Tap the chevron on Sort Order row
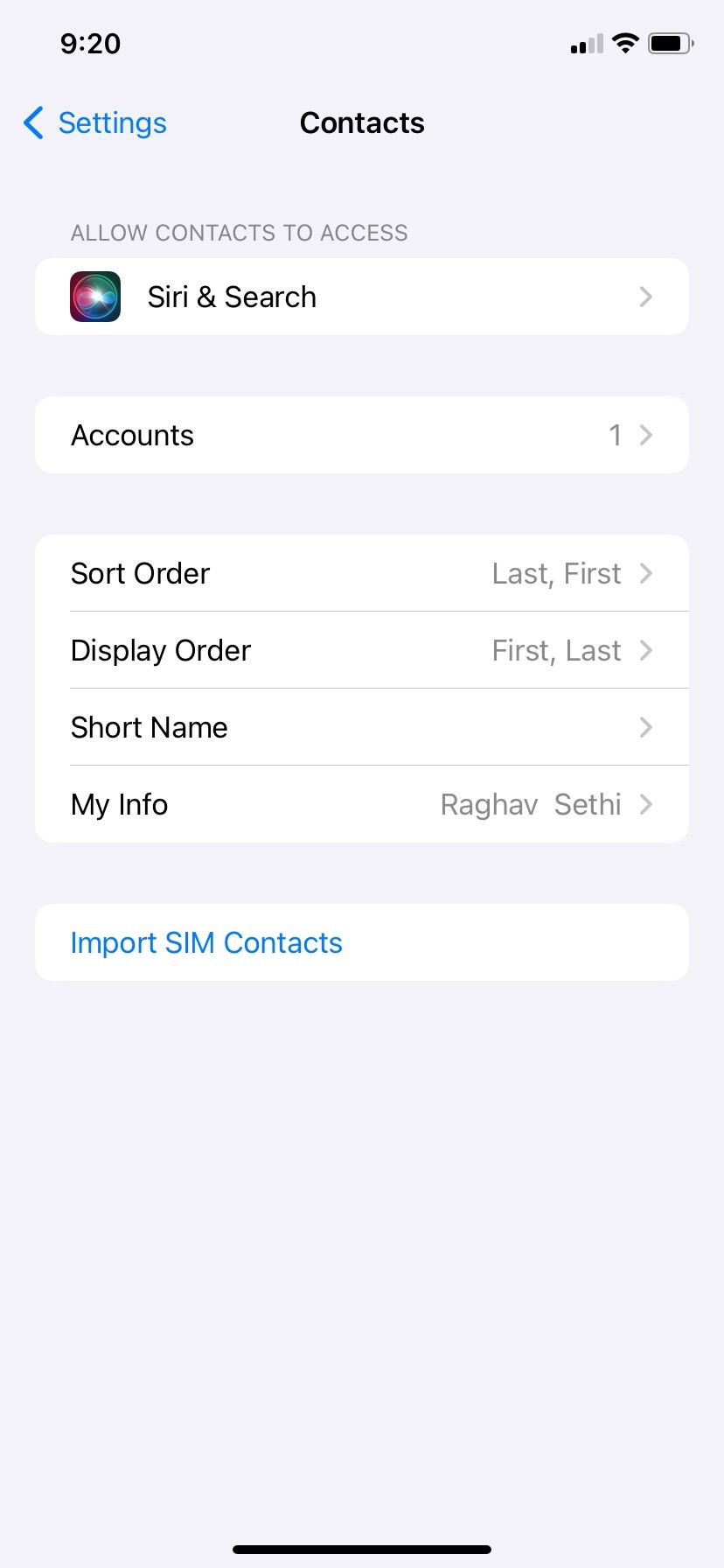Screen dimensions: 724x1568 [646, 573]
